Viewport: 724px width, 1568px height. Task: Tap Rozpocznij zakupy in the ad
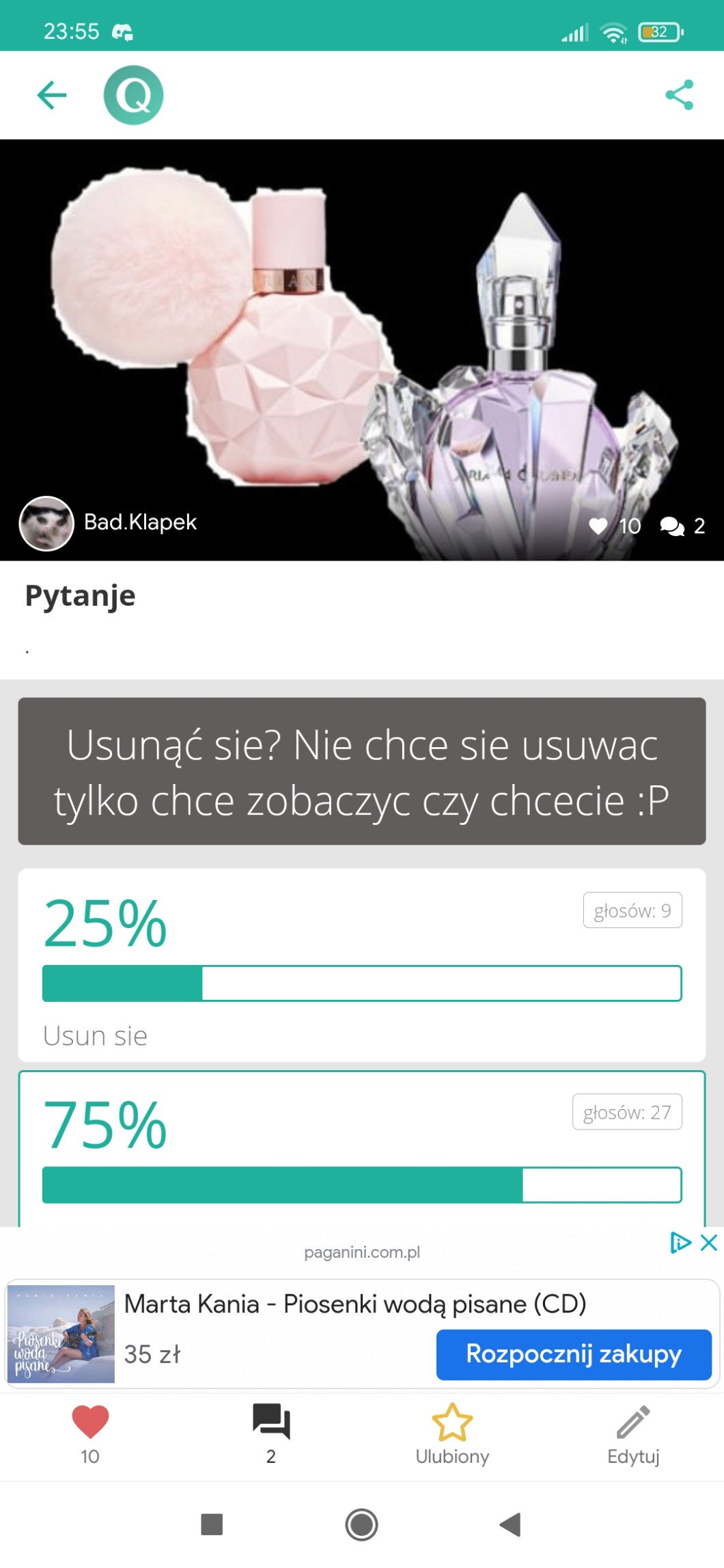coord(574,1354)
